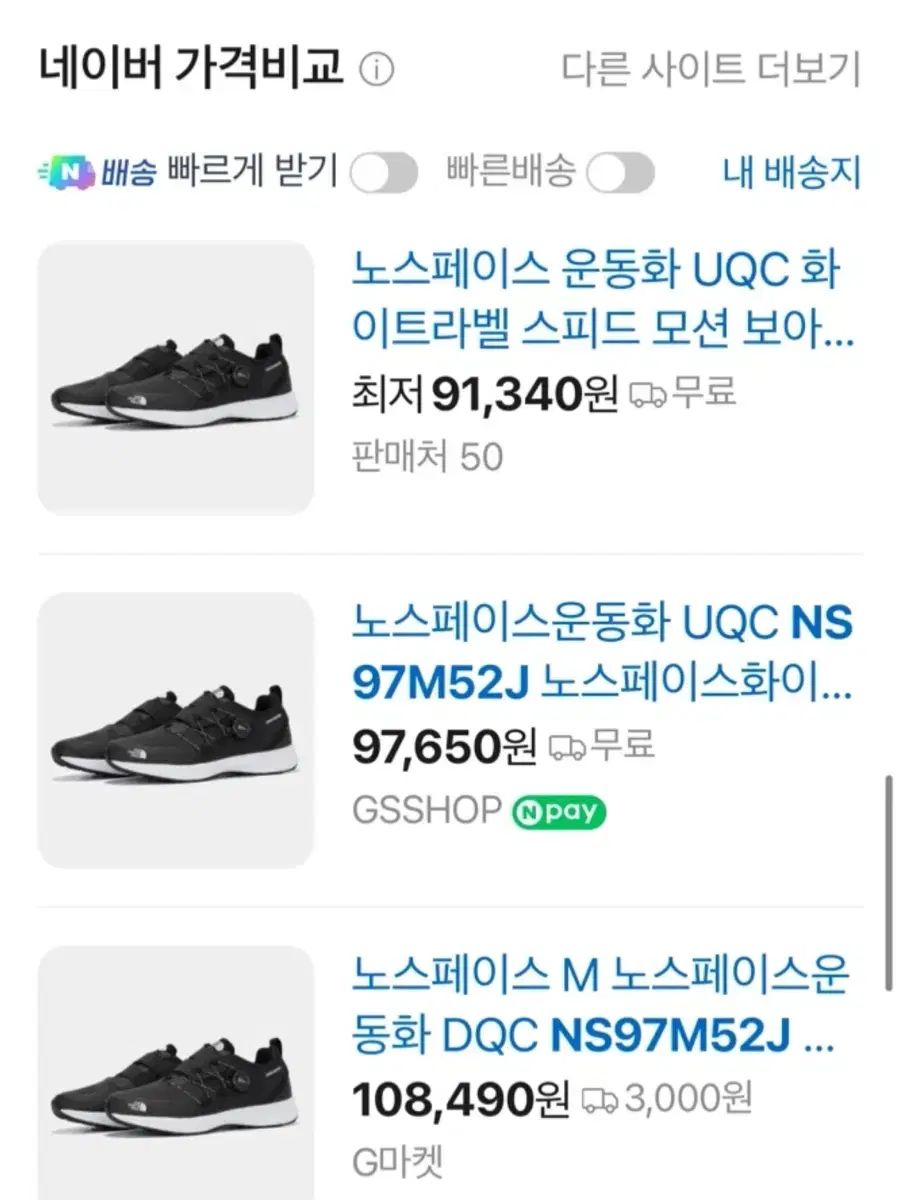Tap the shoe image for GSSHOP listing

(176, 730)
